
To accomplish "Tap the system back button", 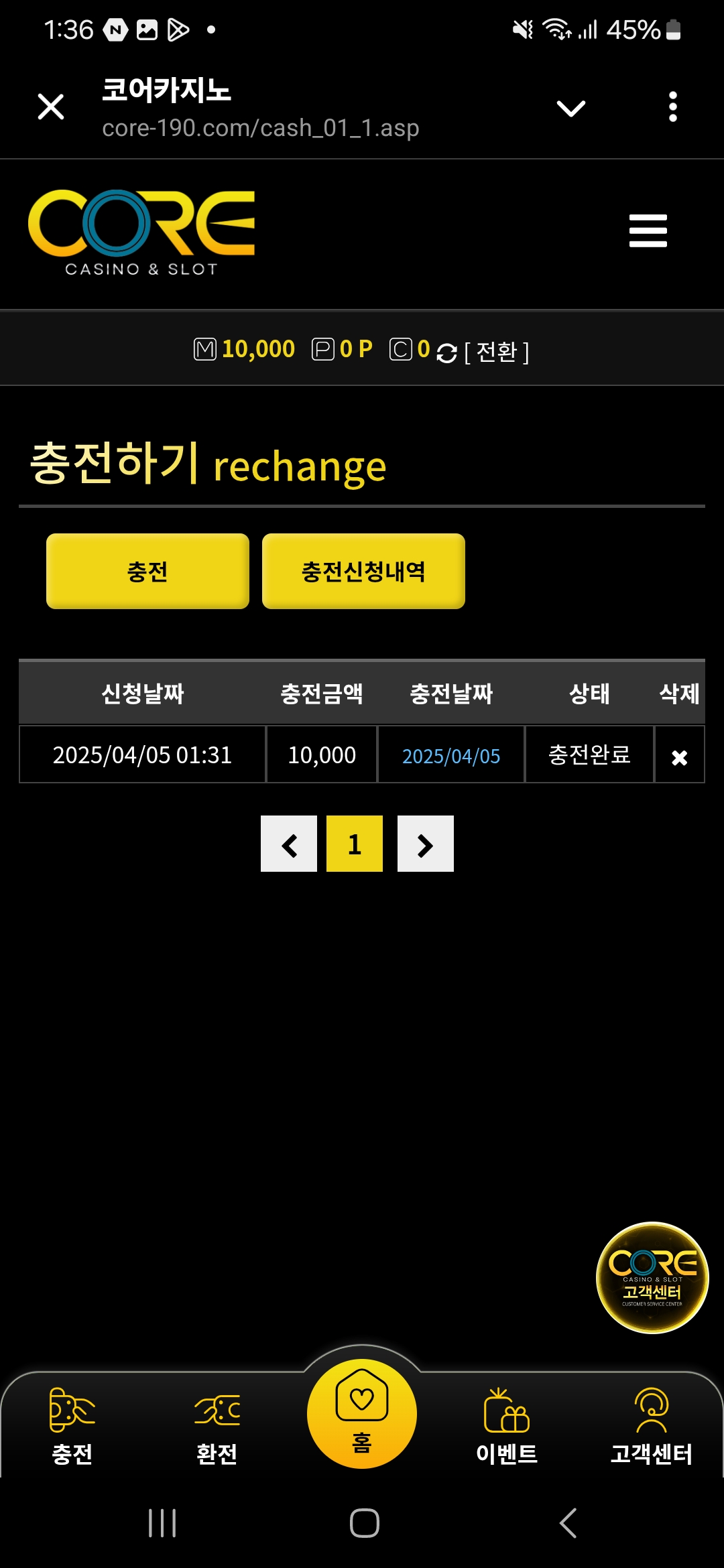I will click(568, 1523).
